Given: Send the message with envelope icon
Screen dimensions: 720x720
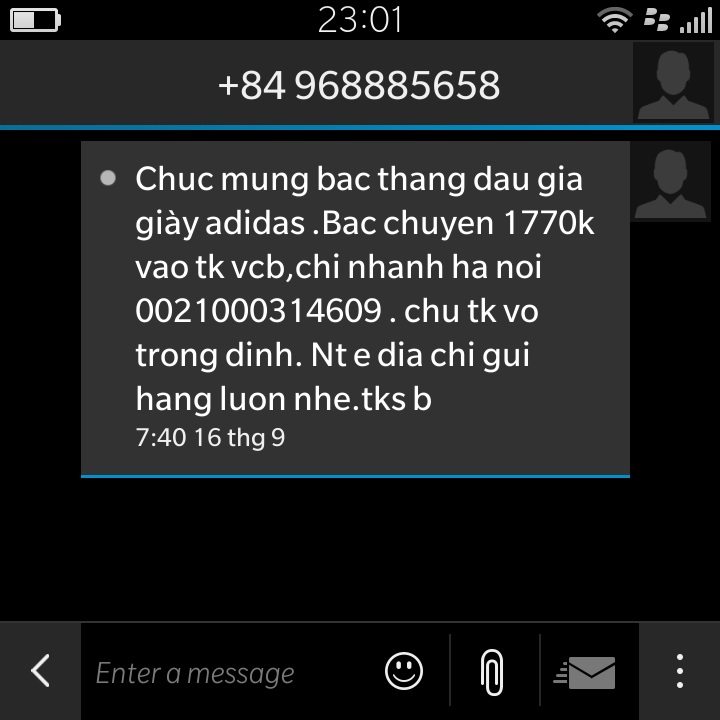Looking at the screenshot, I should [x=587, y=671].
